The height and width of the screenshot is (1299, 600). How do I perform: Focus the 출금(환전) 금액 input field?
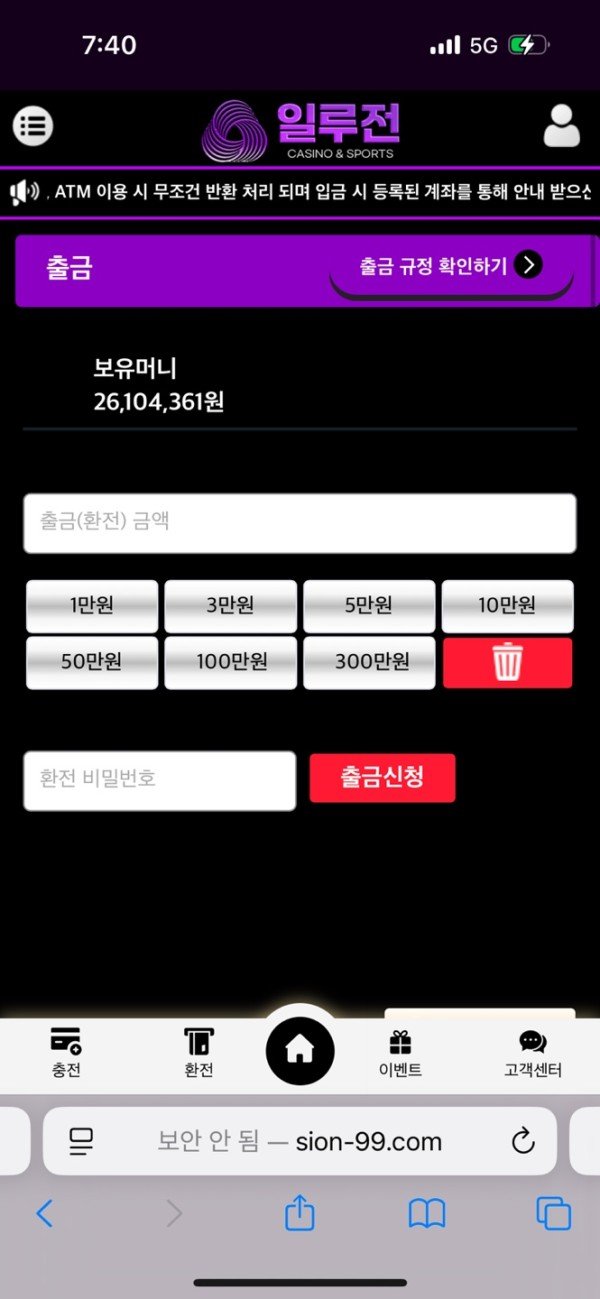coord(300,522)
